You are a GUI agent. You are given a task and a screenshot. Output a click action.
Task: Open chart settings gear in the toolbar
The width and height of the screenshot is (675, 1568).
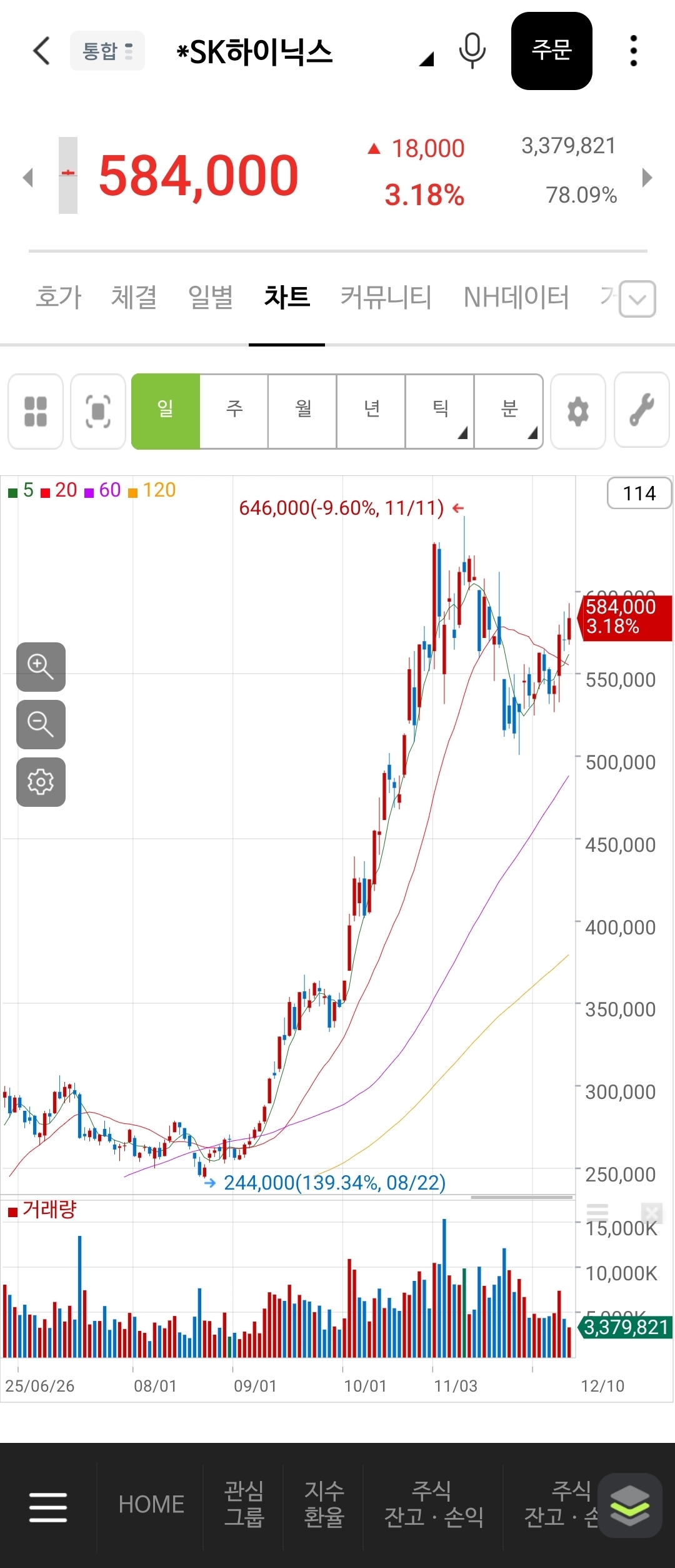(578, 411)
